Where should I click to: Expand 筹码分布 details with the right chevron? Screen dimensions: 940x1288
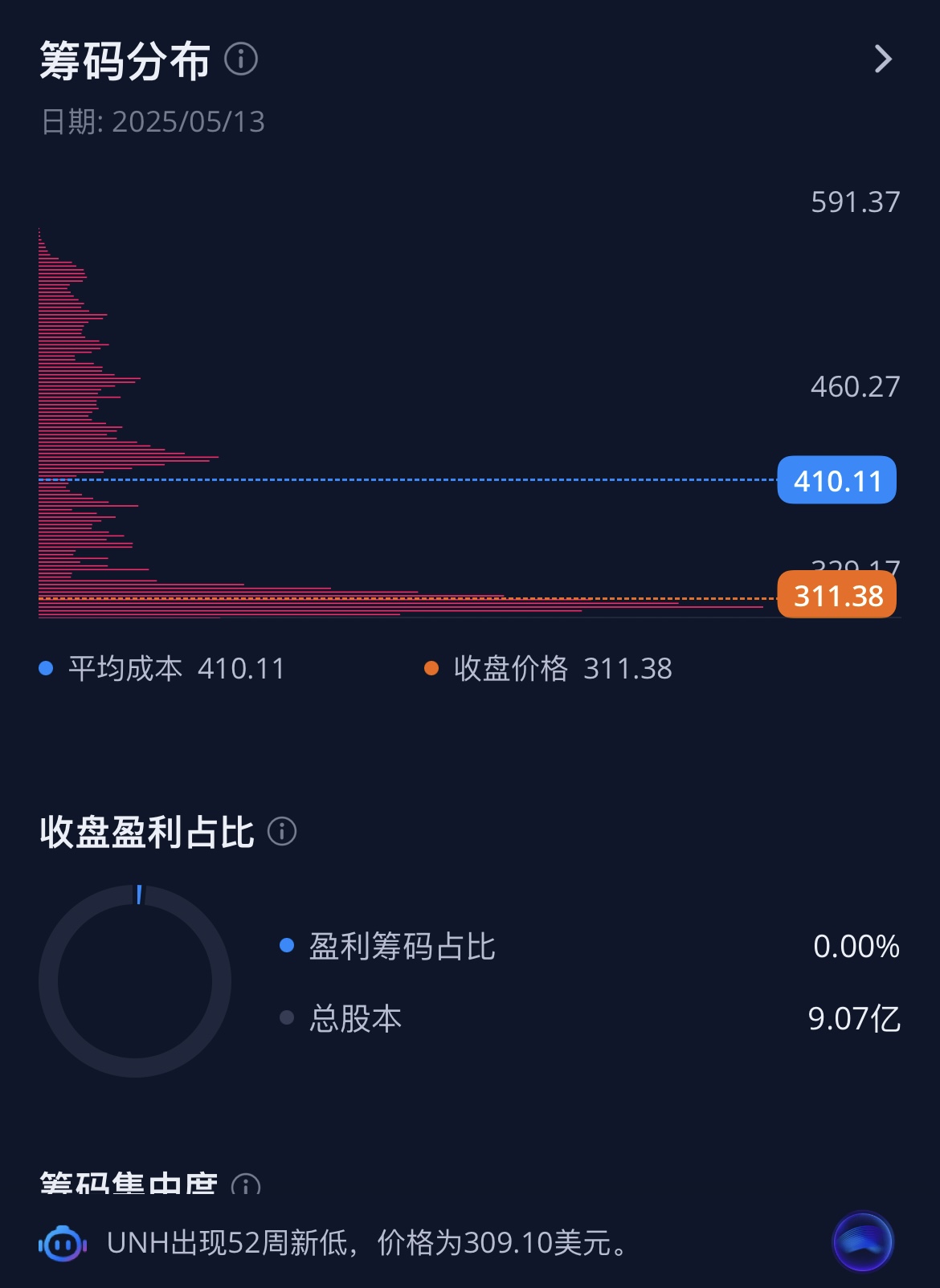tap(884, 59)
